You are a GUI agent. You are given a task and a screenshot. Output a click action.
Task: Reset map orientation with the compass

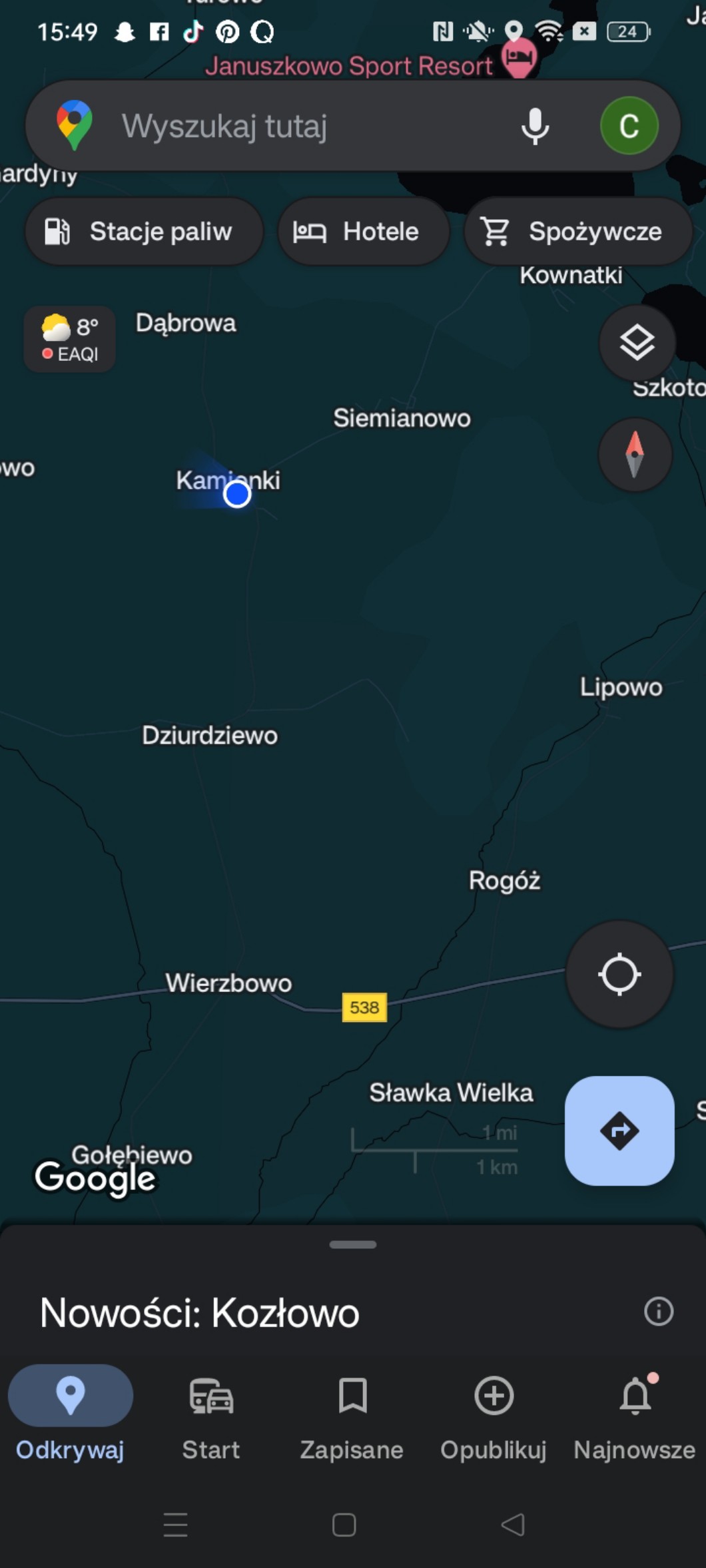click(x=635, y=455)
